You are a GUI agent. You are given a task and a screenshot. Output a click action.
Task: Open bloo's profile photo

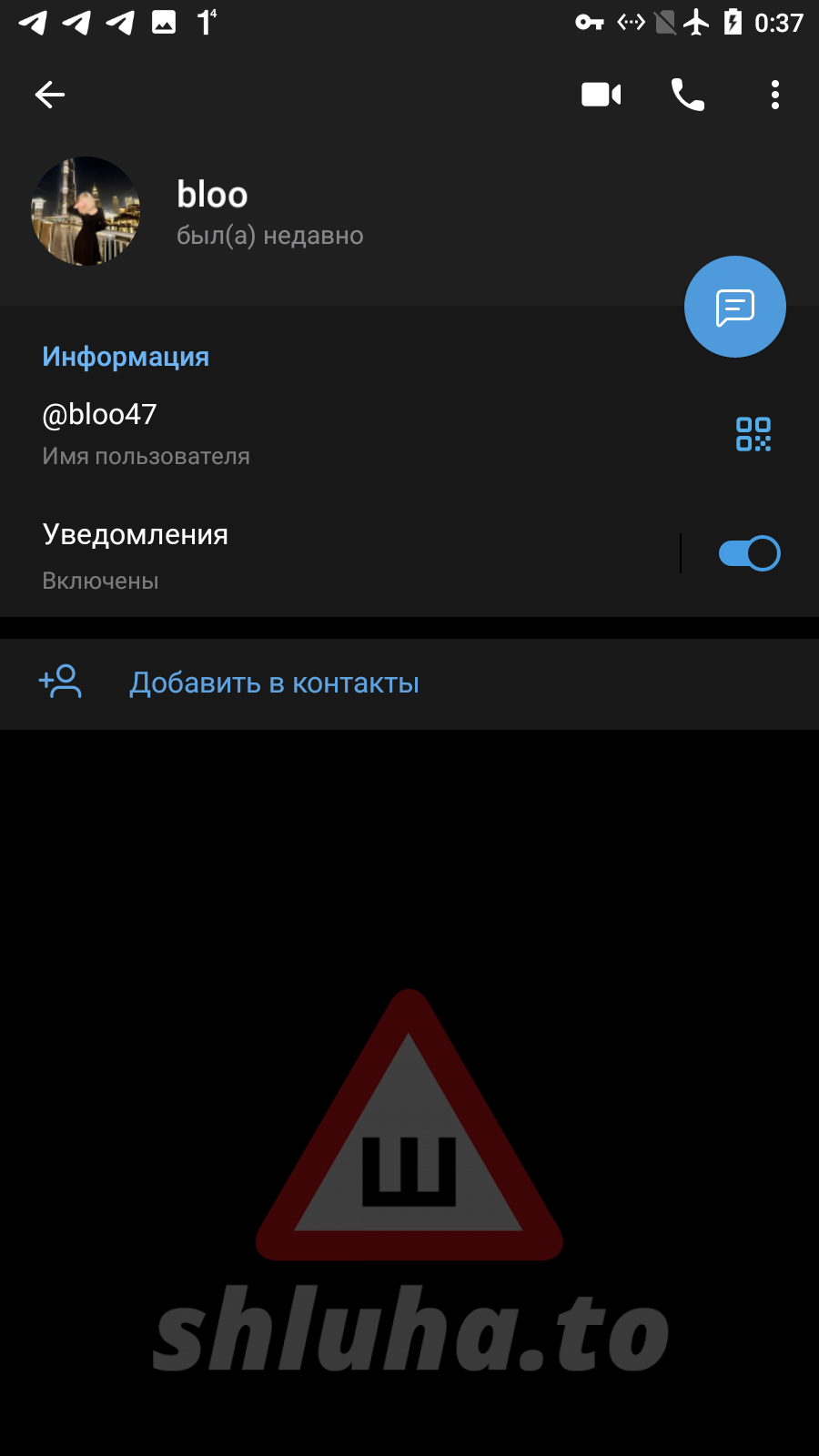[86, 211]
